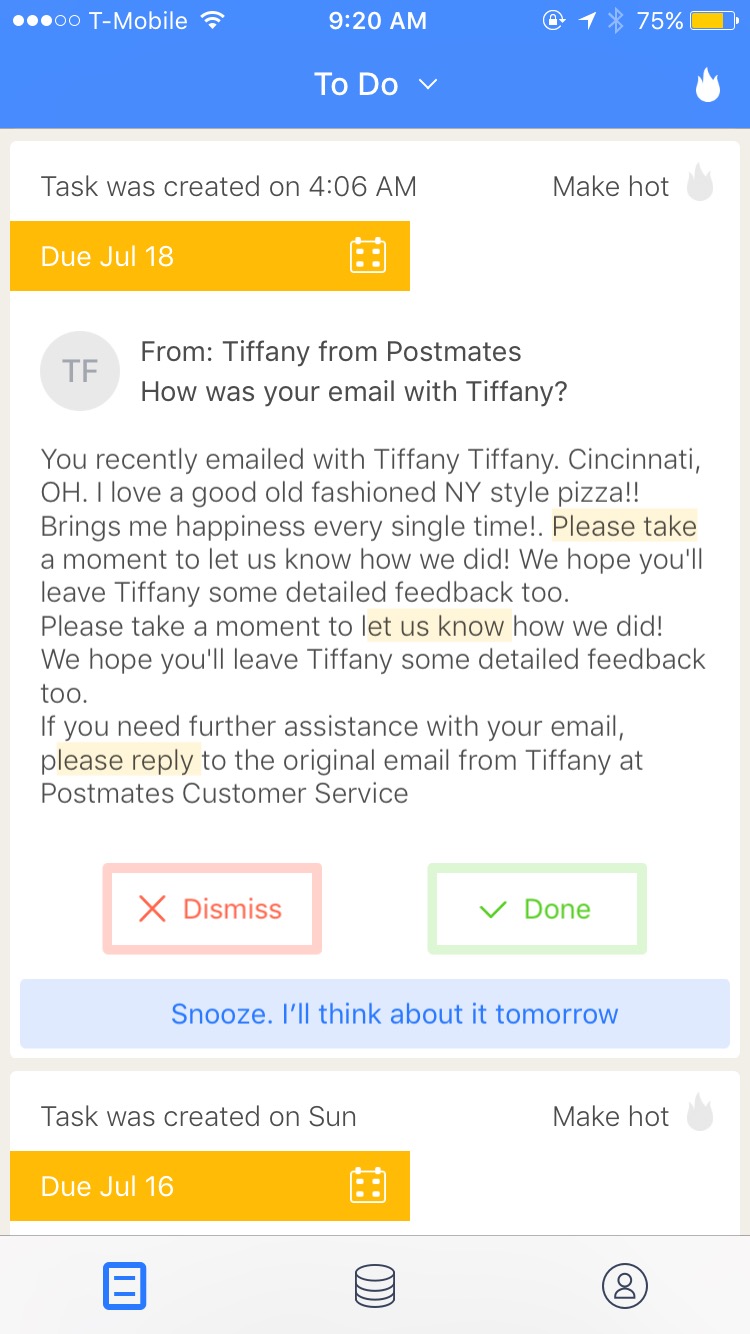The image size is (750, 1334).
Task: Tap the flame icon in the header
Action: point(708,86)
